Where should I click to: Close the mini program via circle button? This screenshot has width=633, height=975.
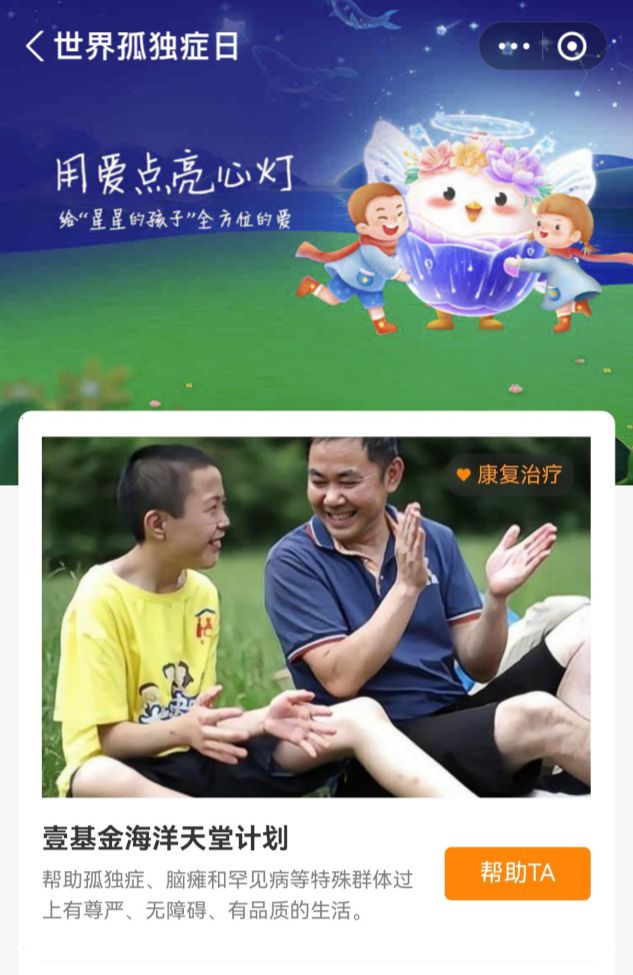pos(572,47)
